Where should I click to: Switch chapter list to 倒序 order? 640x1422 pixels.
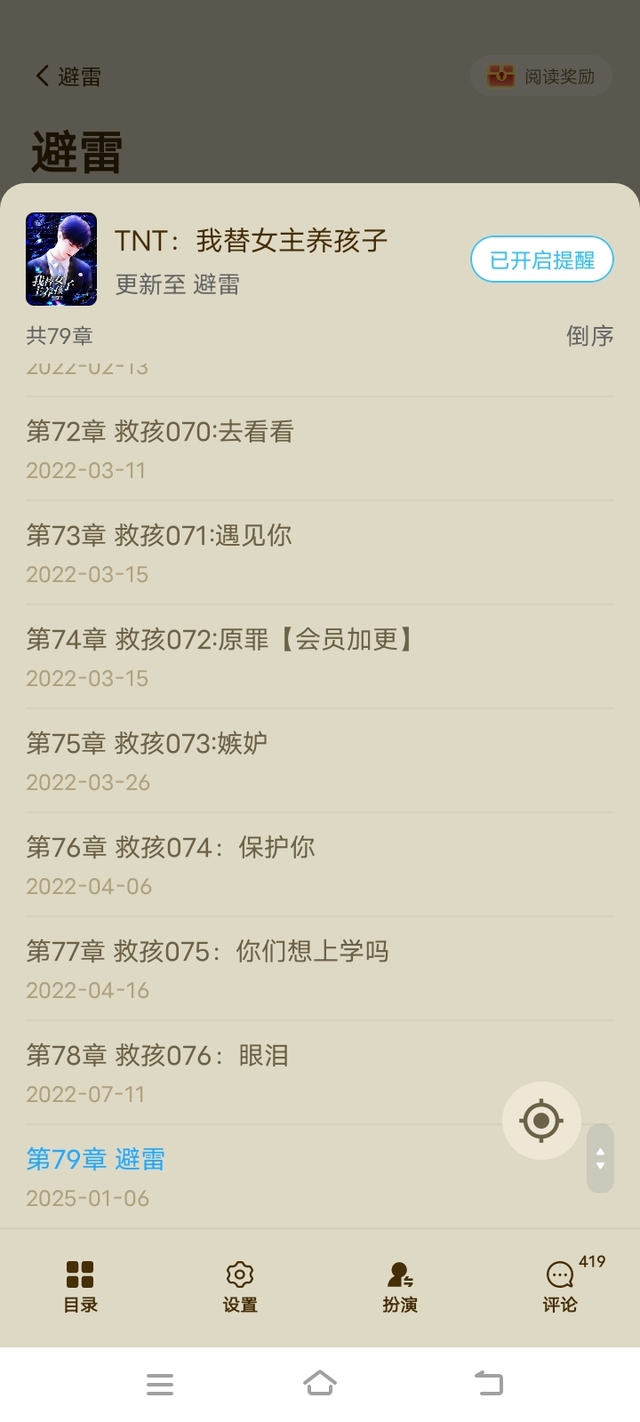click(x=590, y=336)
